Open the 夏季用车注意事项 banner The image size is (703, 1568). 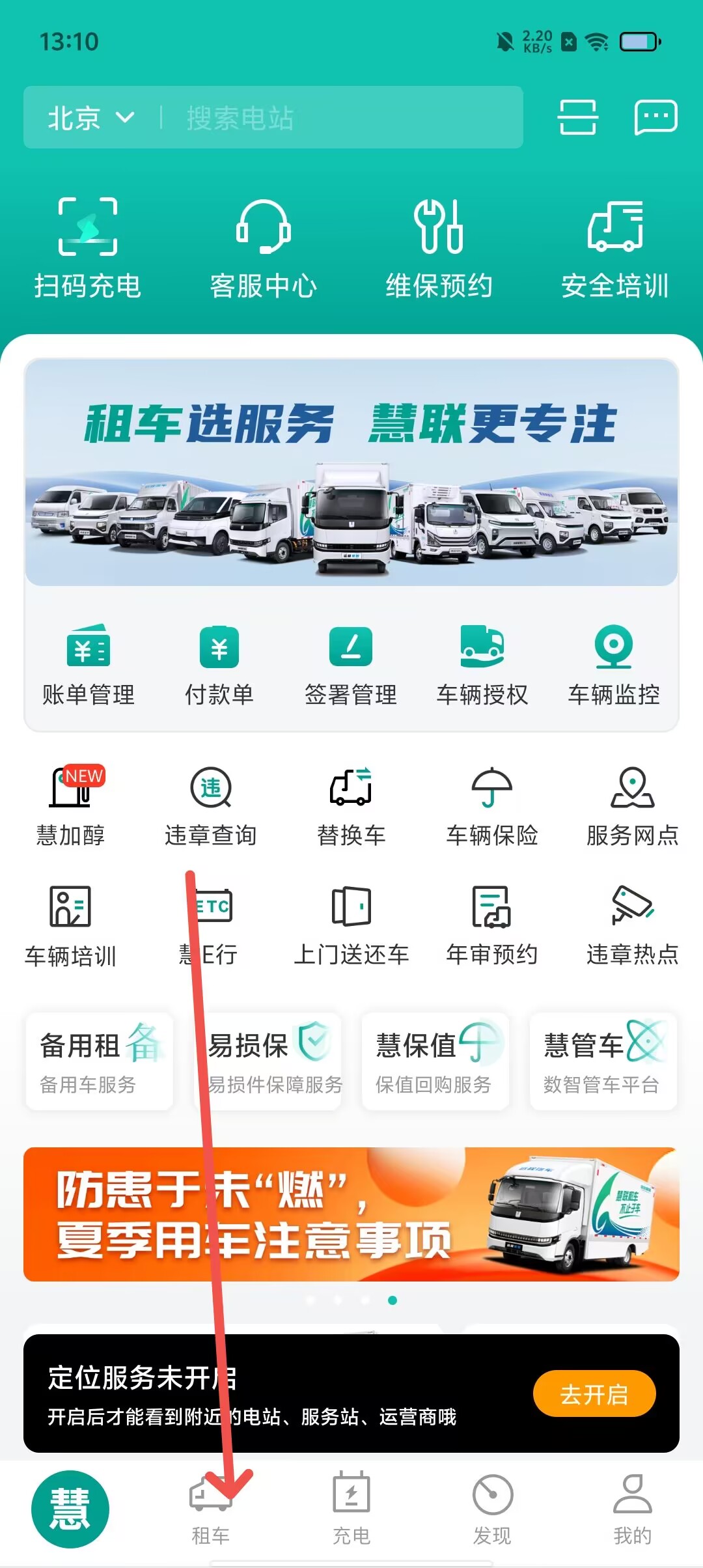click(x=351, y=1214)
